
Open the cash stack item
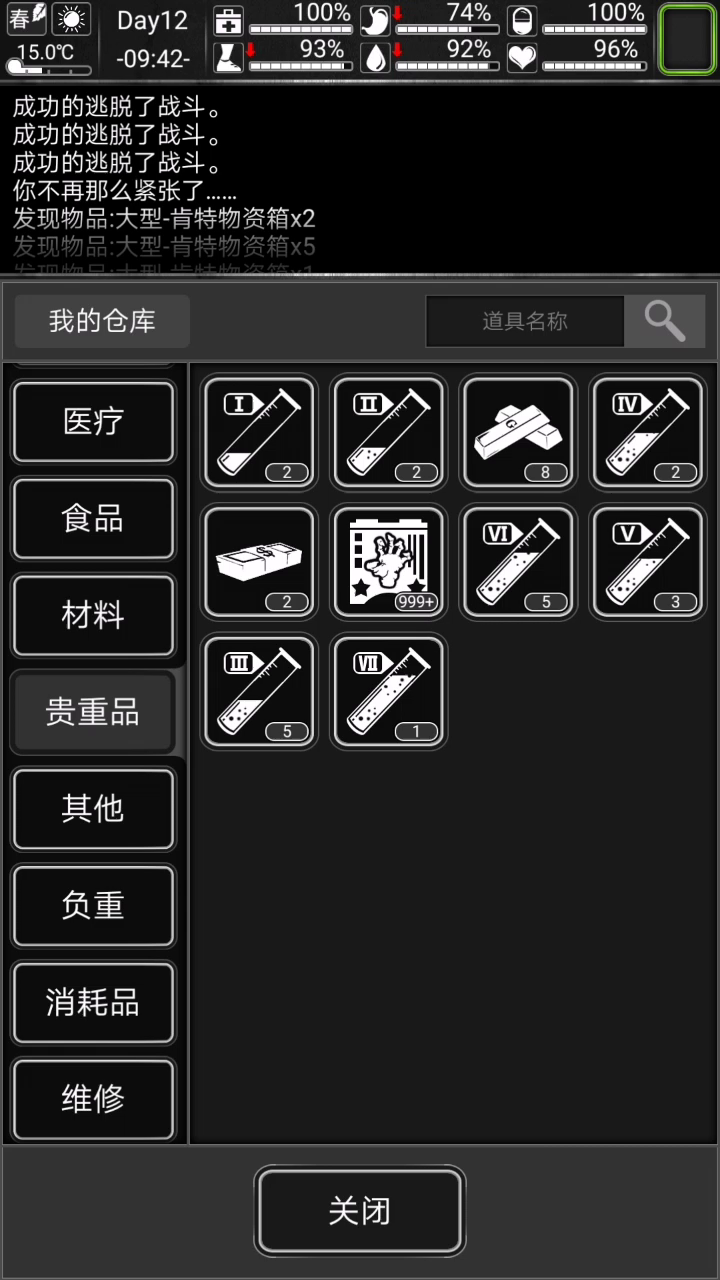click(x=259, y=561)
